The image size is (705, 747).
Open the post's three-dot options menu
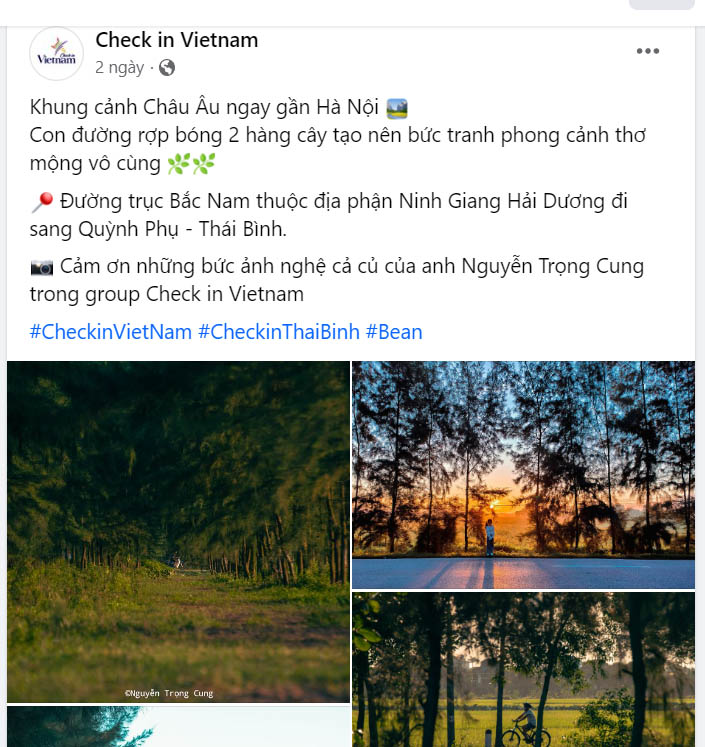(647, 51)
